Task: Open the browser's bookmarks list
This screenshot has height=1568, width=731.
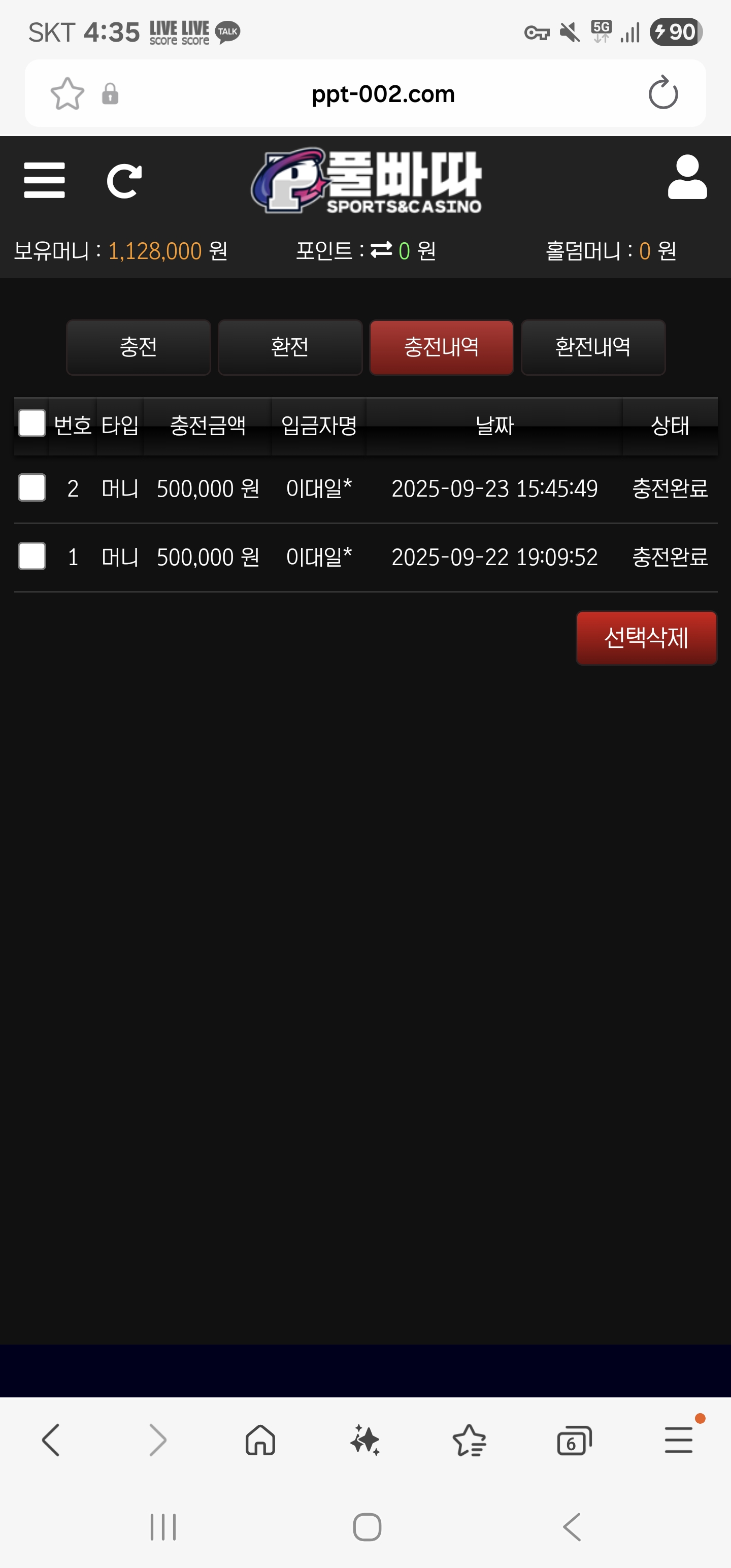Action: tap(469, 1440)
